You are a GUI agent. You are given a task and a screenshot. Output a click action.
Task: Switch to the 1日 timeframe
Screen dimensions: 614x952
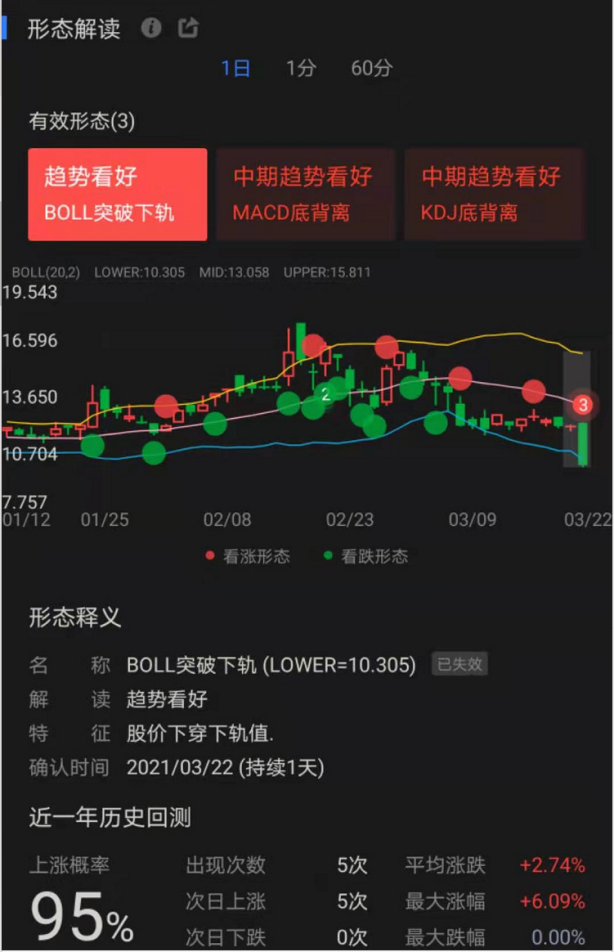[x=236, y=69]
